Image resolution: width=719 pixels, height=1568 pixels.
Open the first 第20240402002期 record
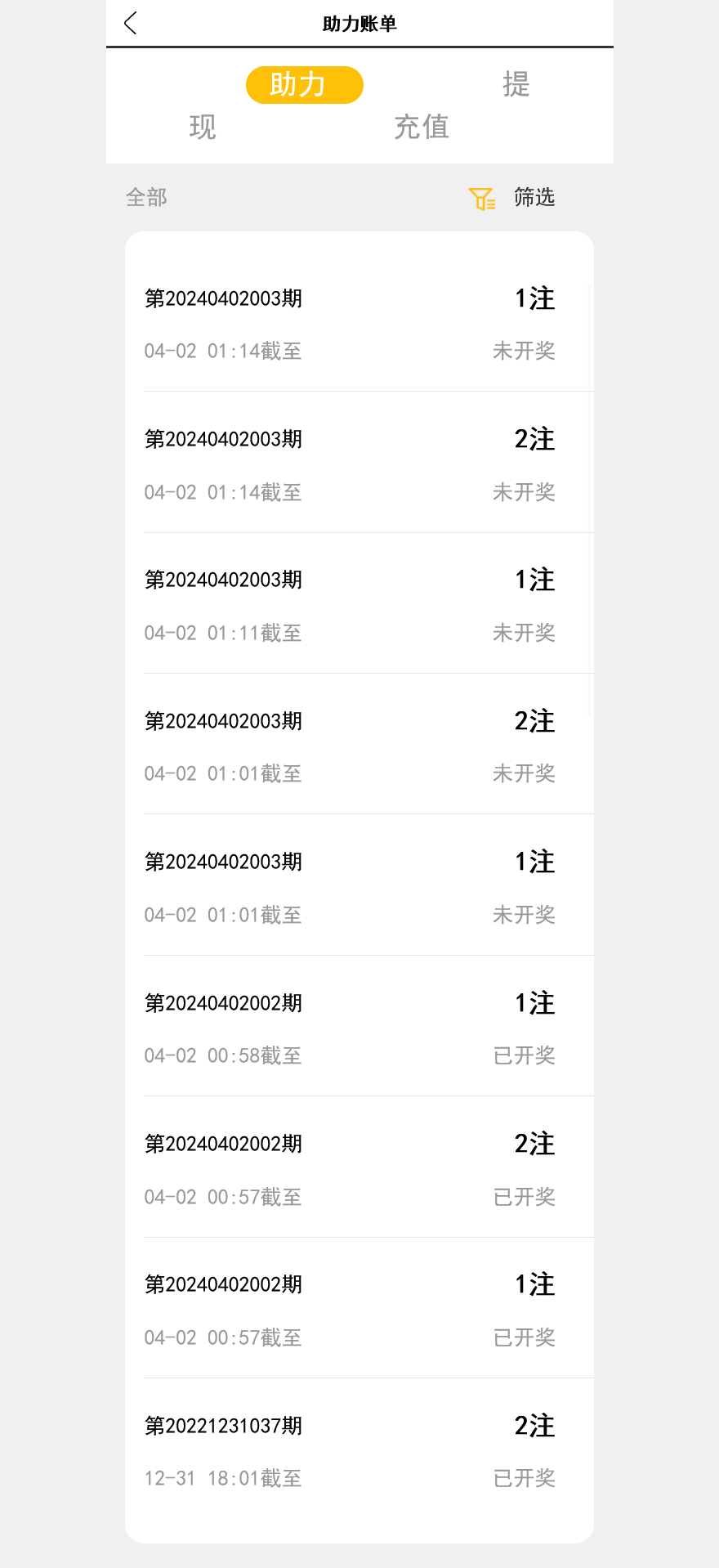[359, 1026]
